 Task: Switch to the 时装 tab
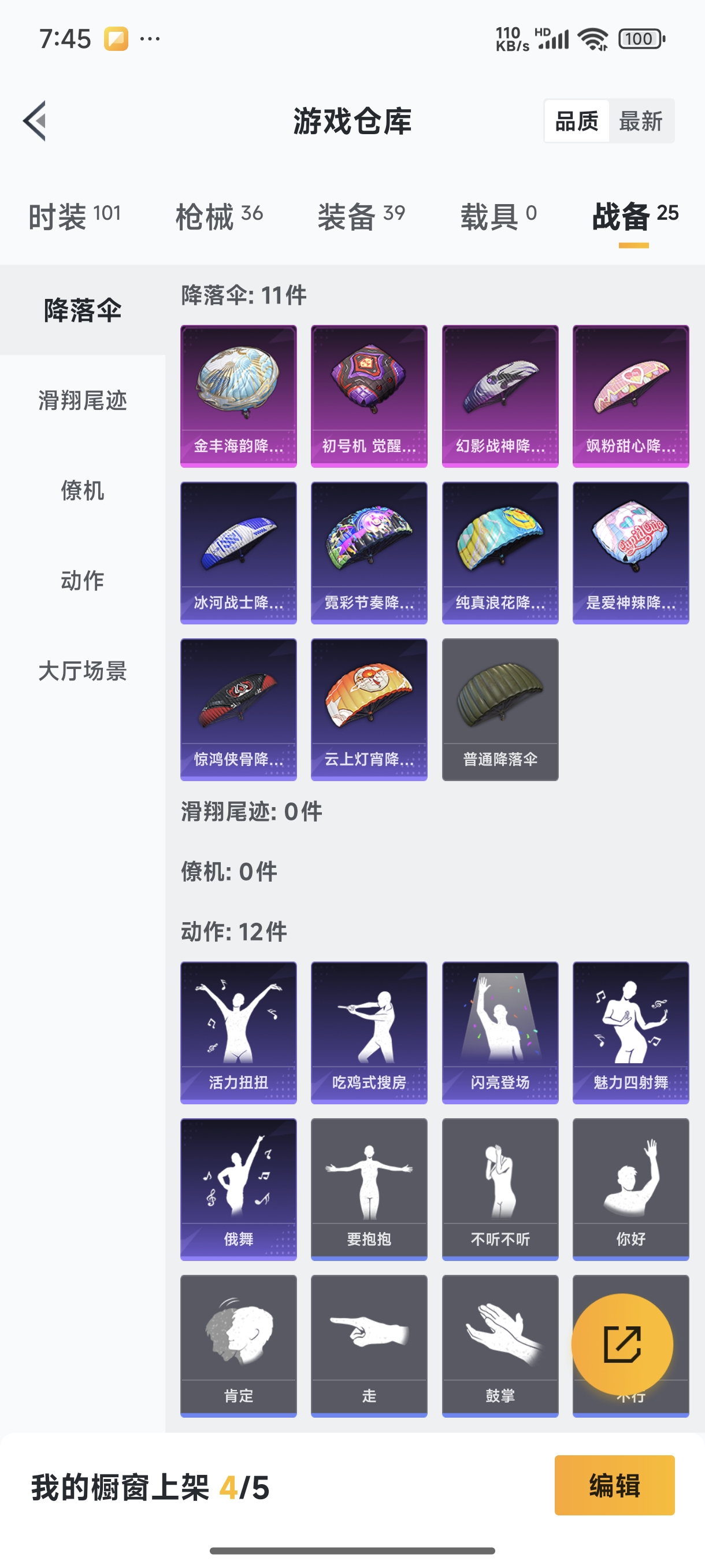pos(74,216)
